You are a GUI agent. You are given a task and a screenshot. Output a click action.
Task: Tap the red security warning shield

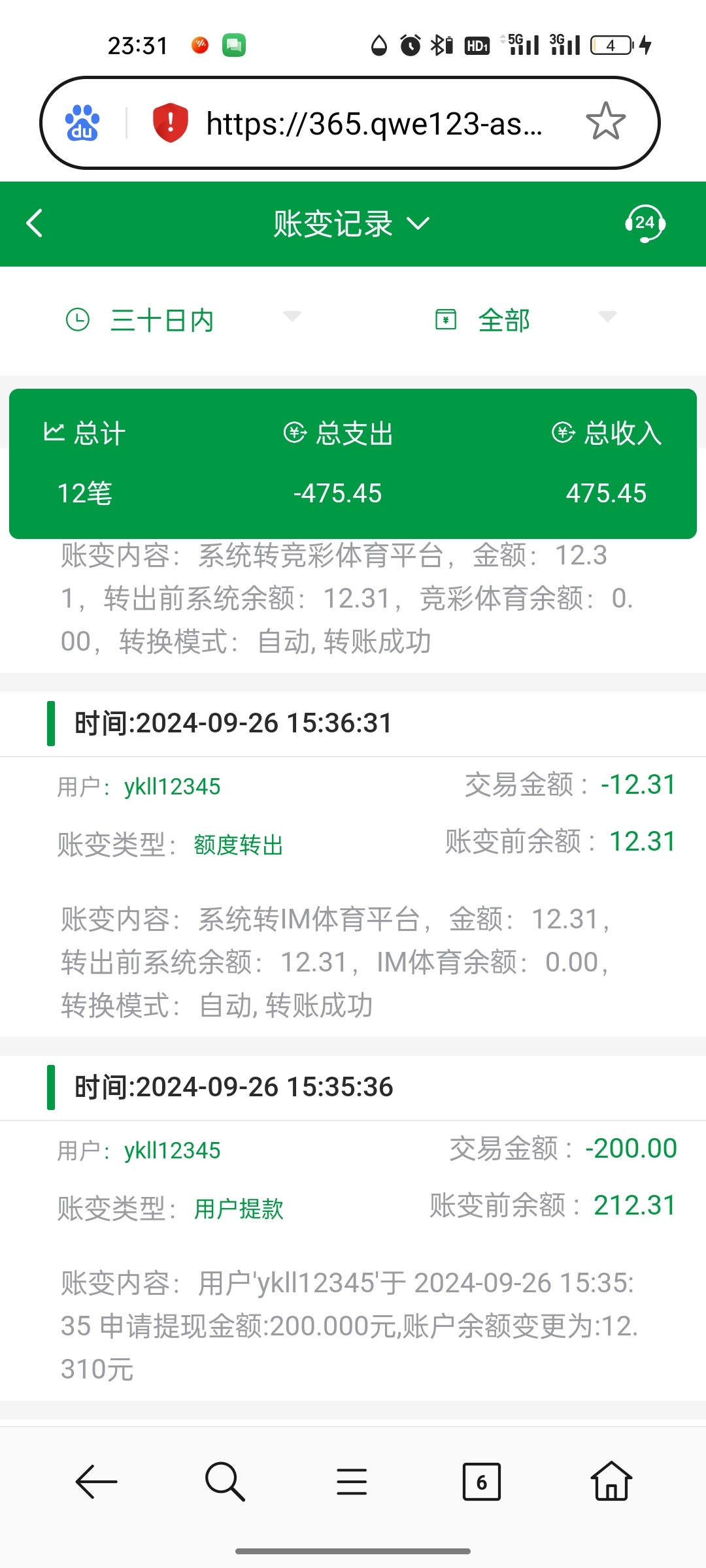[170, 123]
